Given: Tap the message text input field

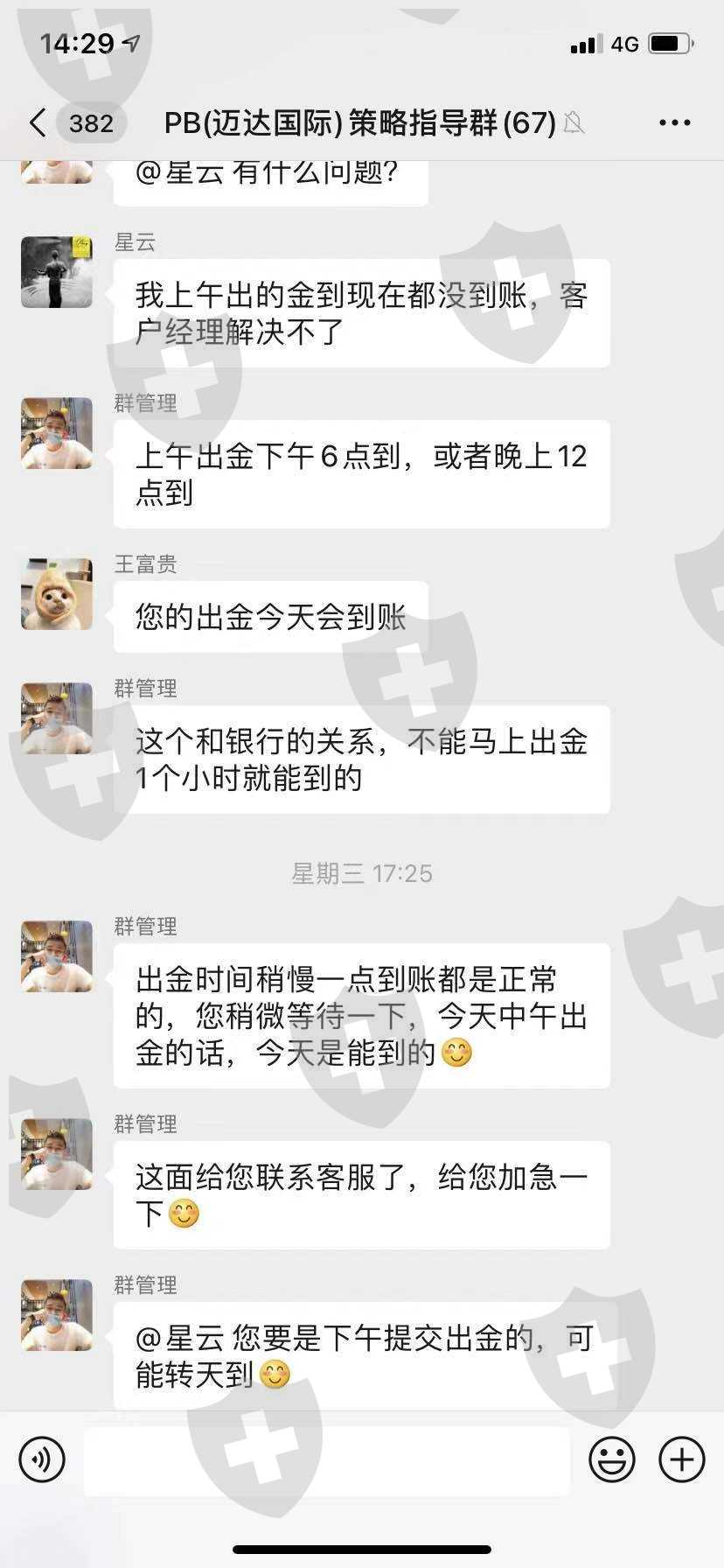Looking at the screenshot, I should 326,1459.
